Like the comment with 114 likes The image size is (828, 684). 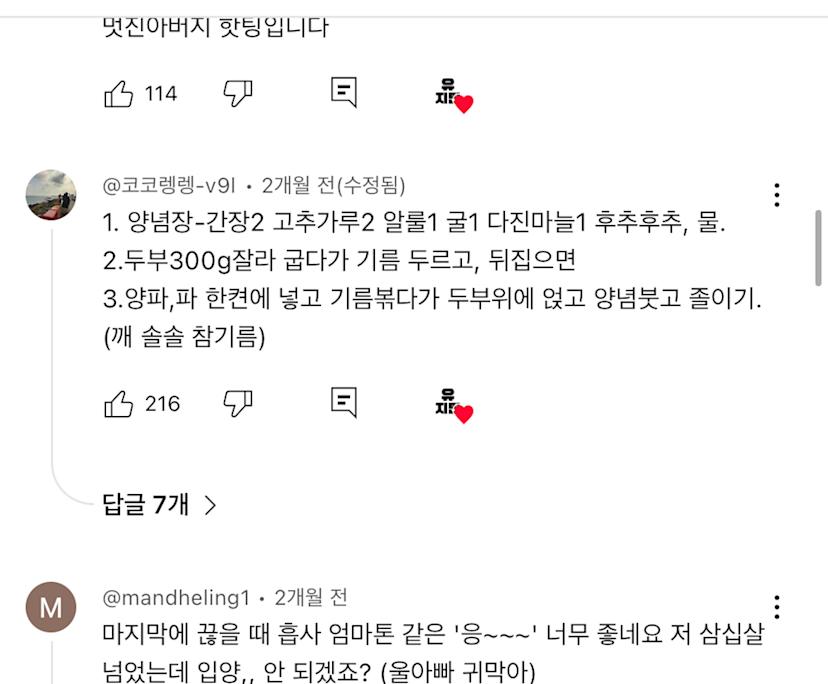coord(119,94)
